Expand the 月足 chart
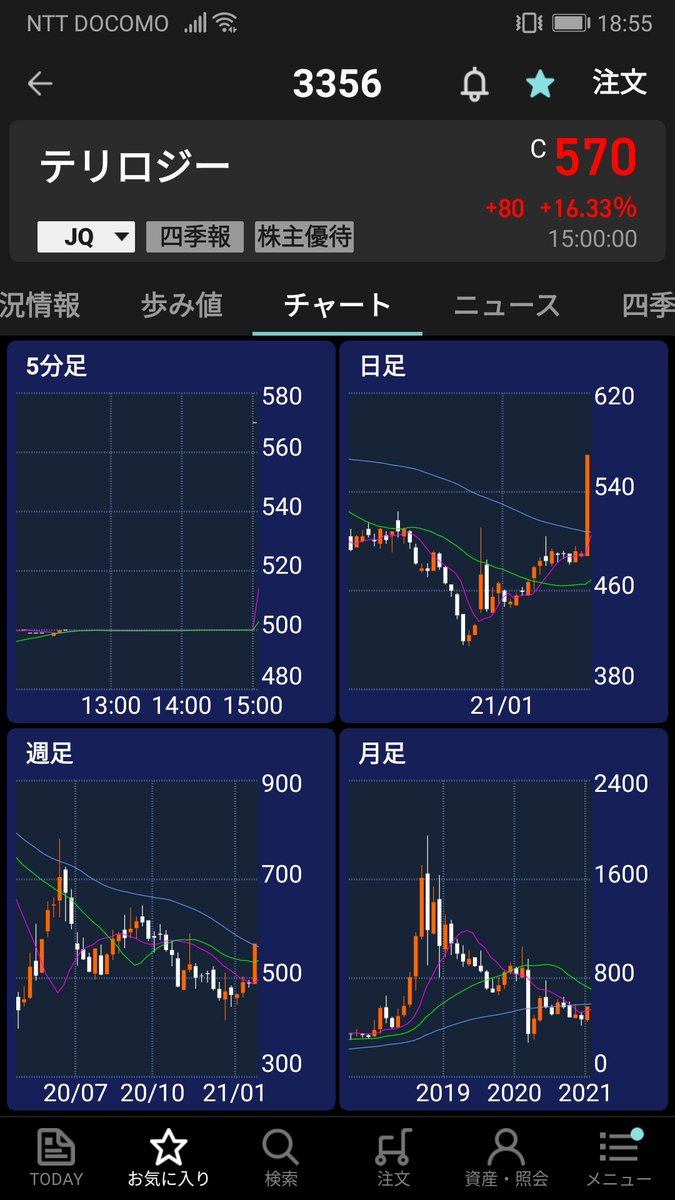The image size is (675, 1200). click(x=503, y=918)
